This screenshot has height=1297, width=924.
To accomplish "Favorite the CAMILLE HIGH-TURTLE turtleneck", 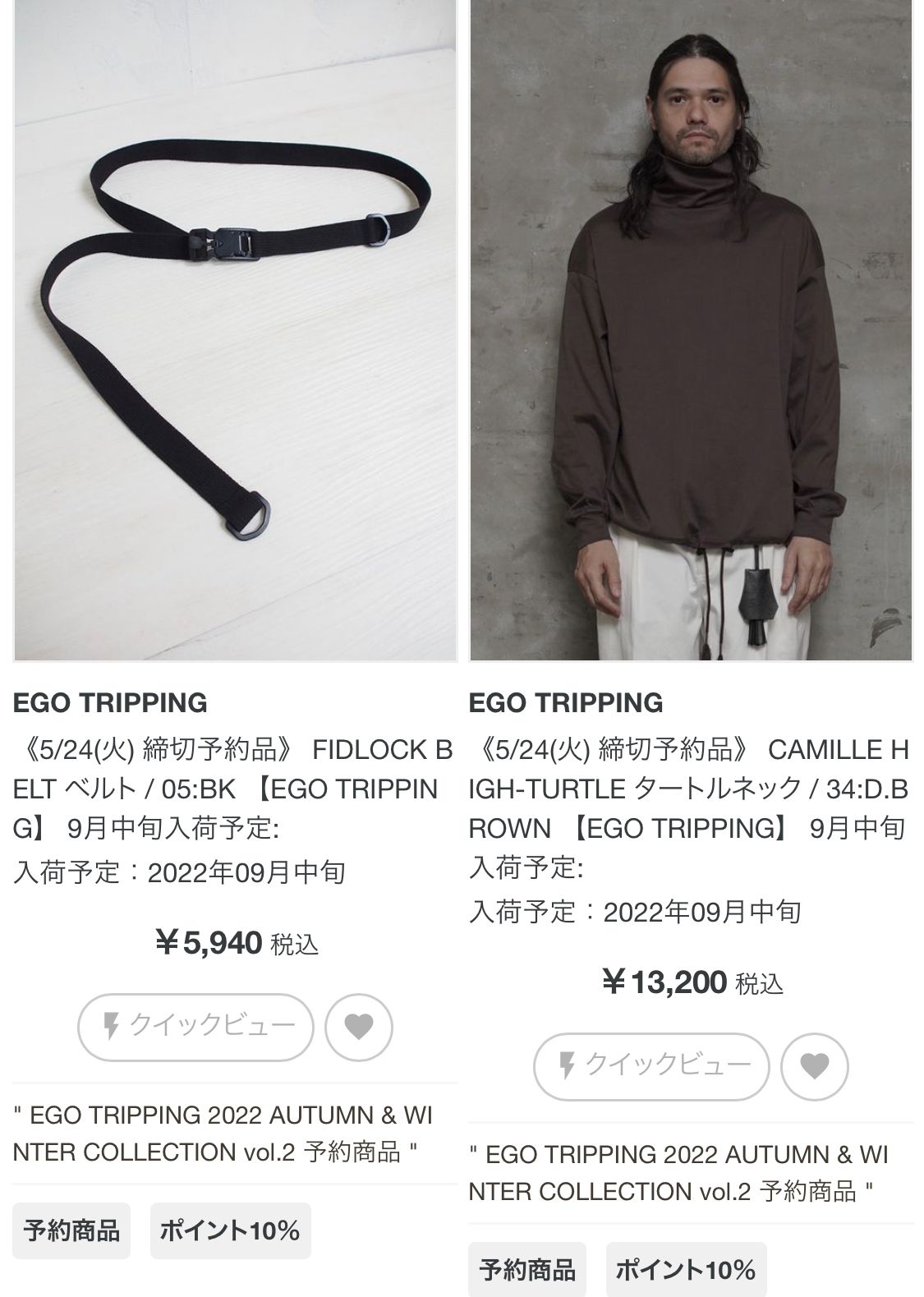I will pyautogui.click(x=814, y=1066).
